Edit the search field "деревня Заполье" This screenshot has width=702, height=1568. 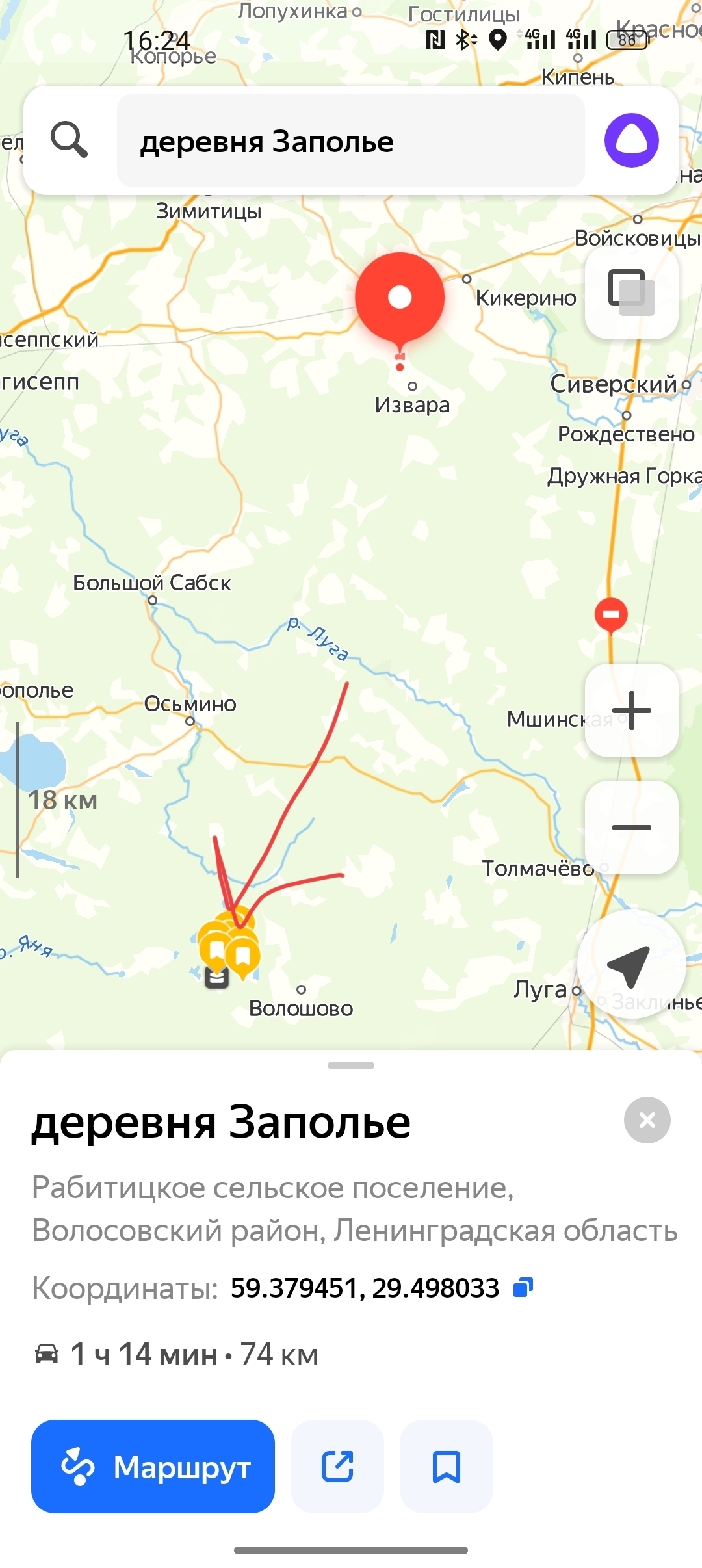(351, 140)
